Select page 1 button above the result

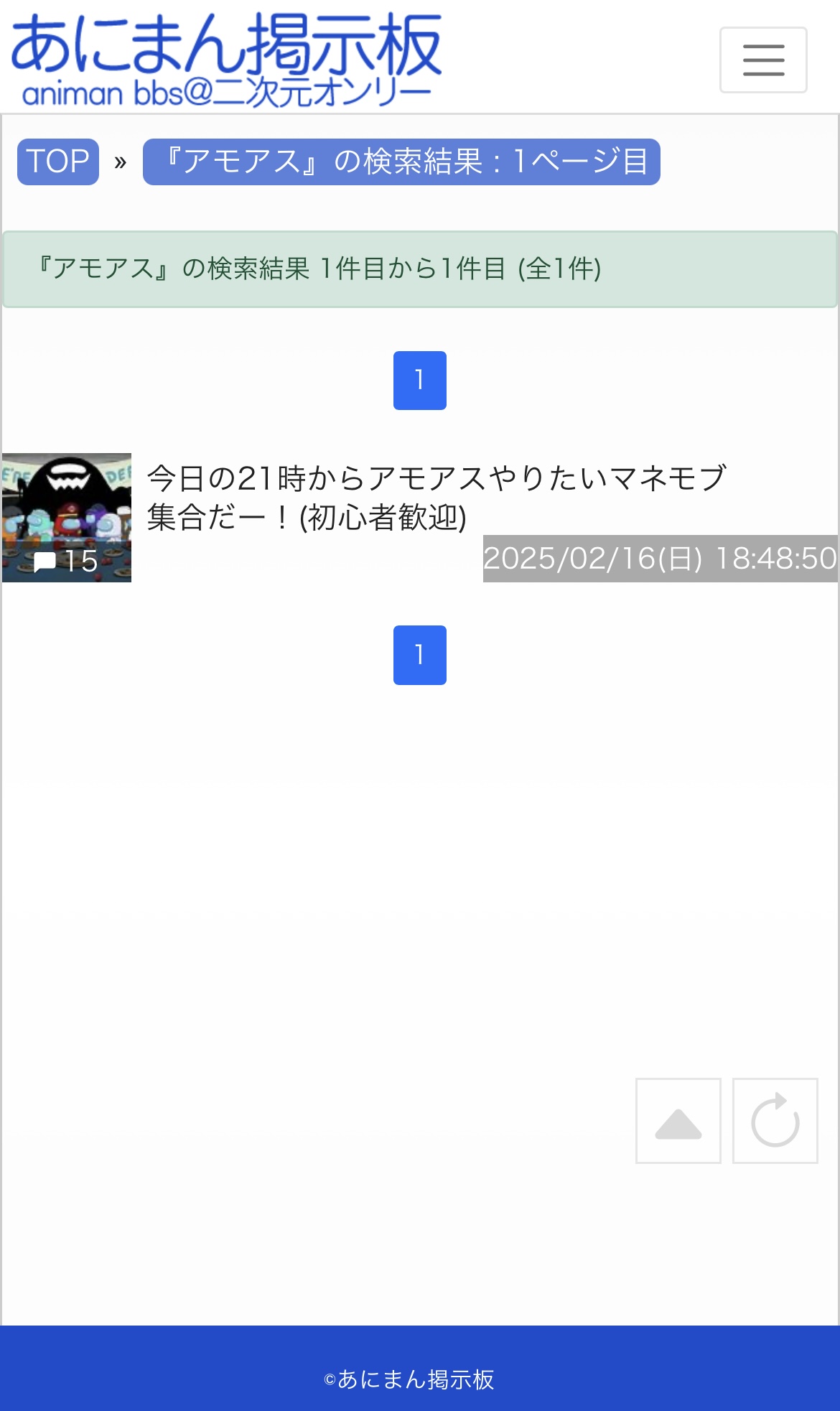[x=420, y=381]
